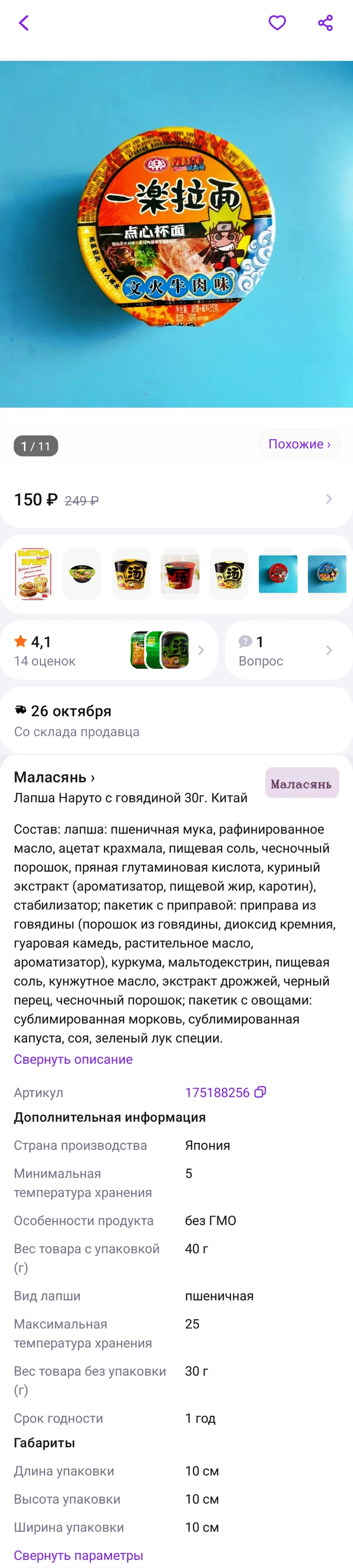The width and height of the screenshot is (353, 1568).
Task: Select the Быстрый перекус thumbnail
Action: coord(33,573)
